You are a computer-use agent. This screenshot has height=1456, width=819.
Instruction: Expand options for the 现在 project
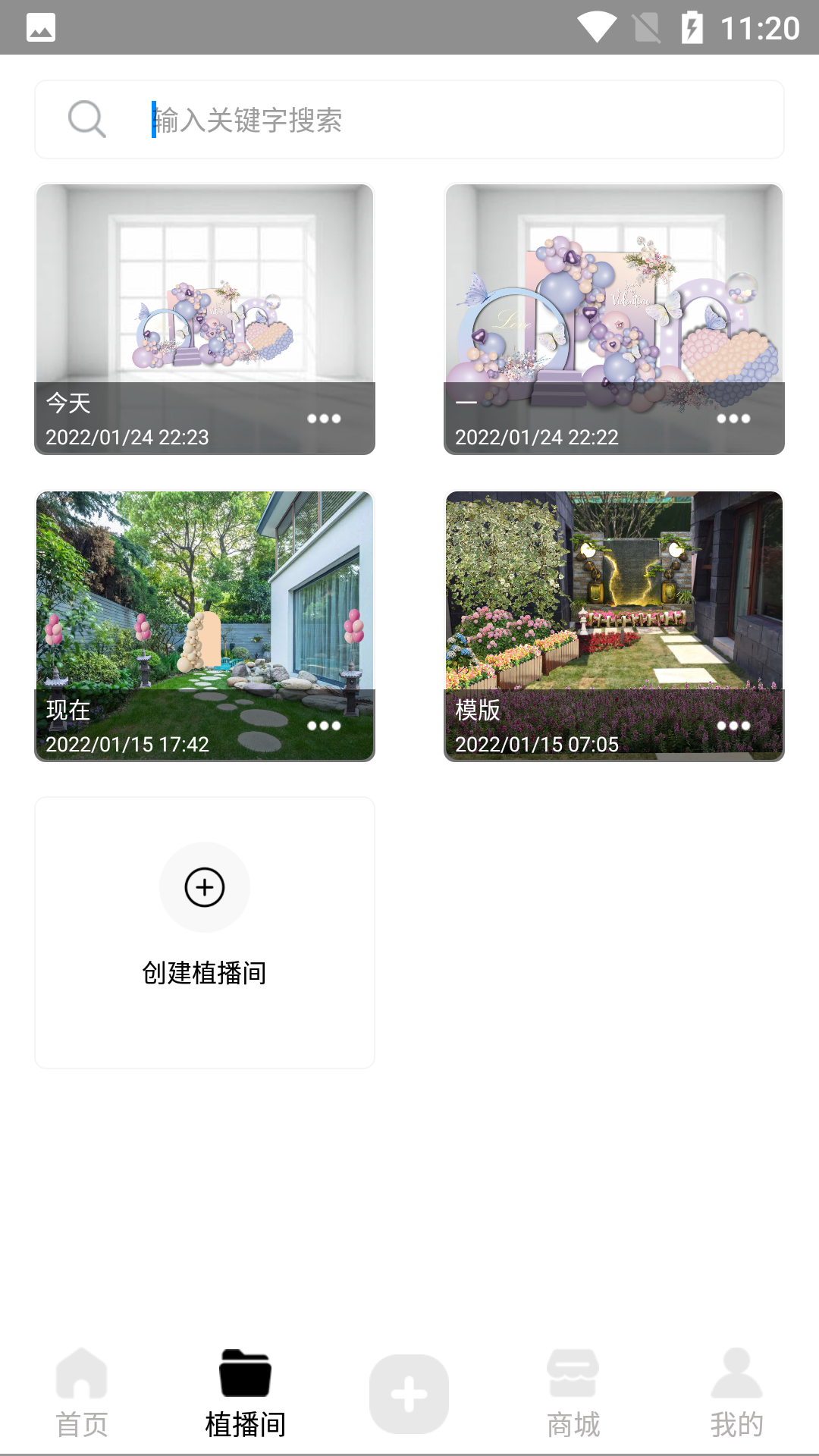click(x=325, y=725)
